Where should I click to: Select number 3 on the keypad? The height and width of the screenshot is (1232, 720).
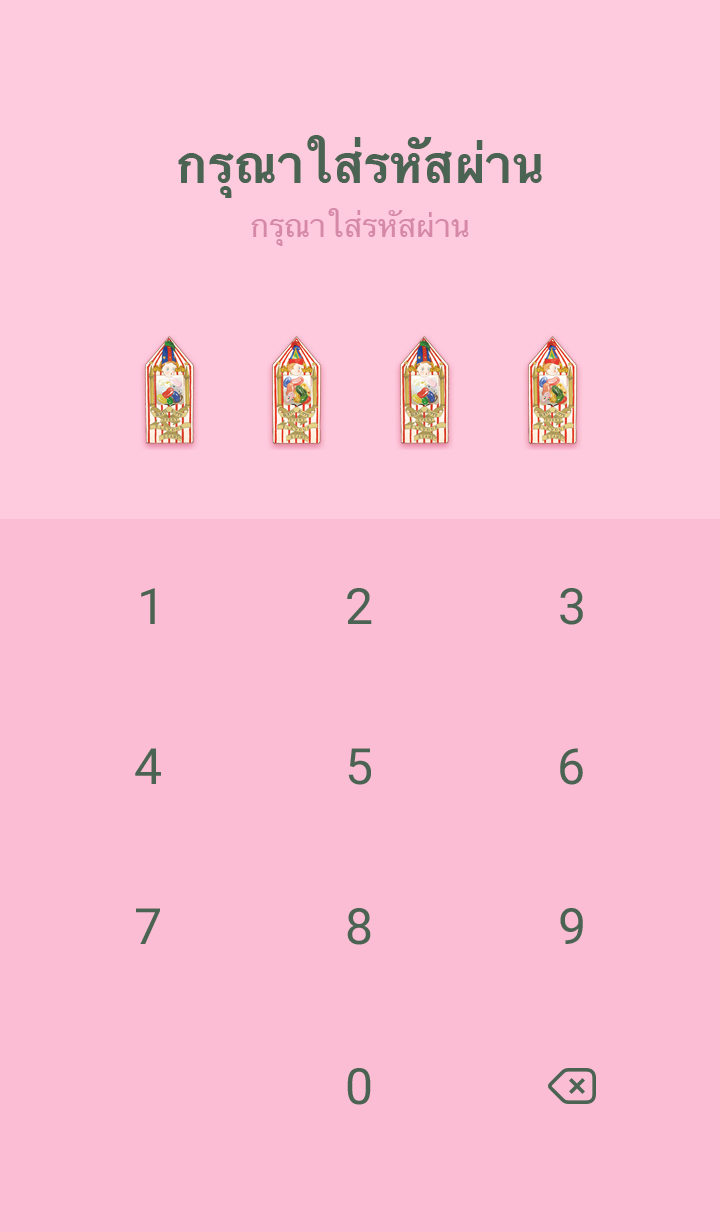(571, 607)
